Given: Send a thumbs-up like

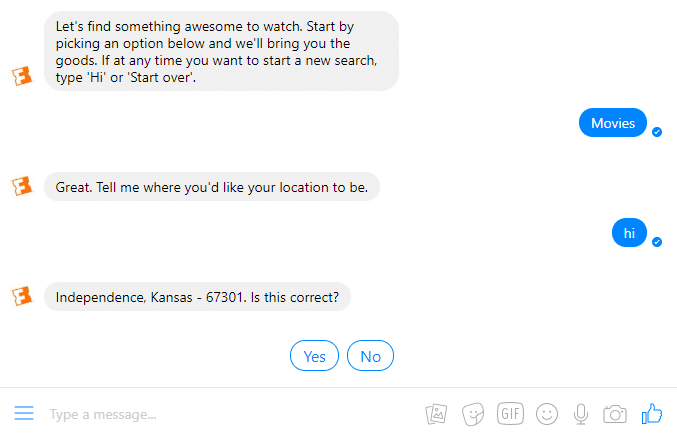Looking at the screenshot, I should pos(652,412).
